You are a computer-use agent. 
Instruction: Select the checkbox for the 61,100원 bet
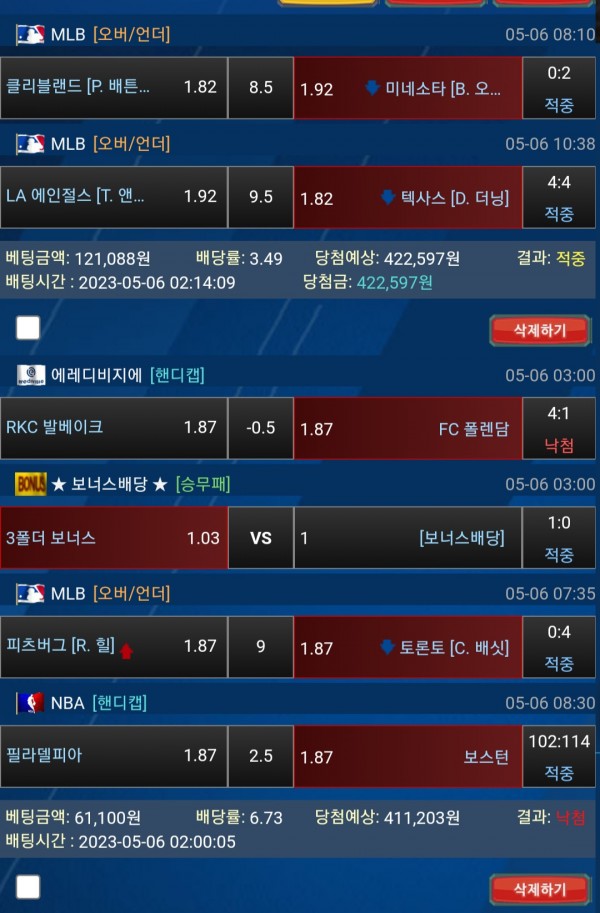point(28,887)
